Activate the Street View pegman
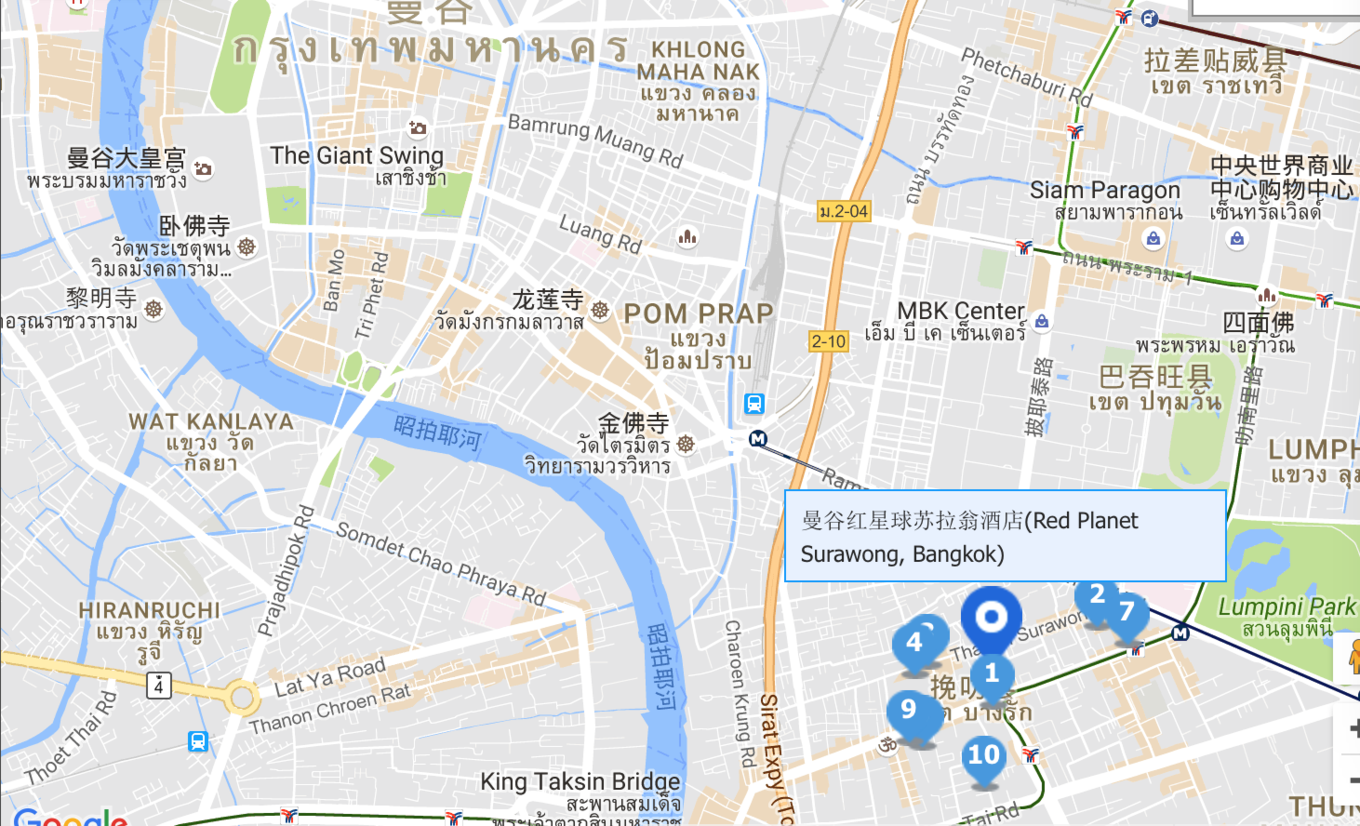This screenshot has height=826, width=1360. (1352, 657)
